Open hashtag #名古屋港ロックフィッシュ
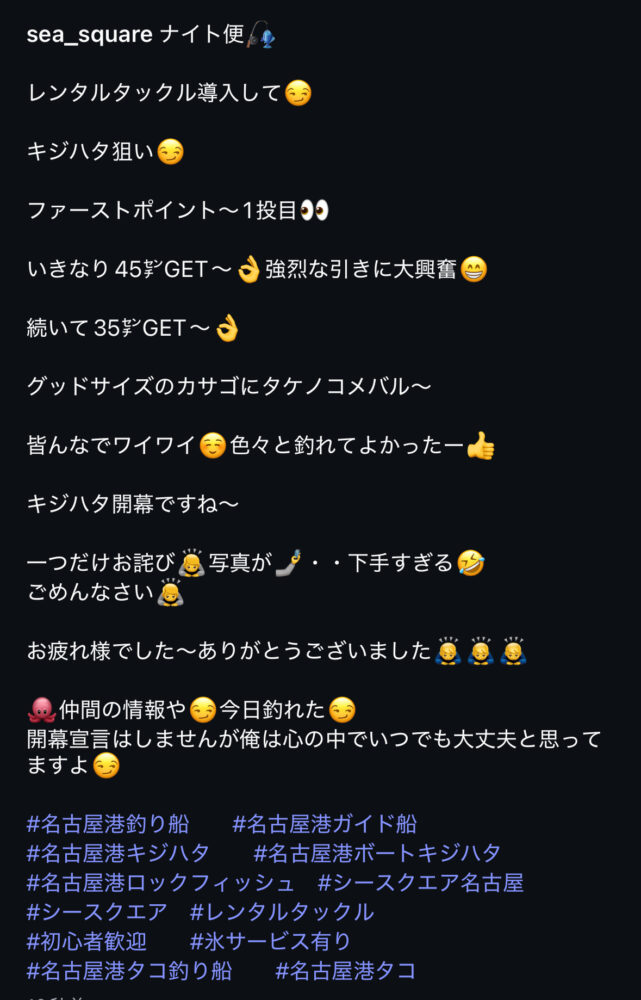Image resolution: width=641 pixels, height=1000 pixels. tap(160, 883)
